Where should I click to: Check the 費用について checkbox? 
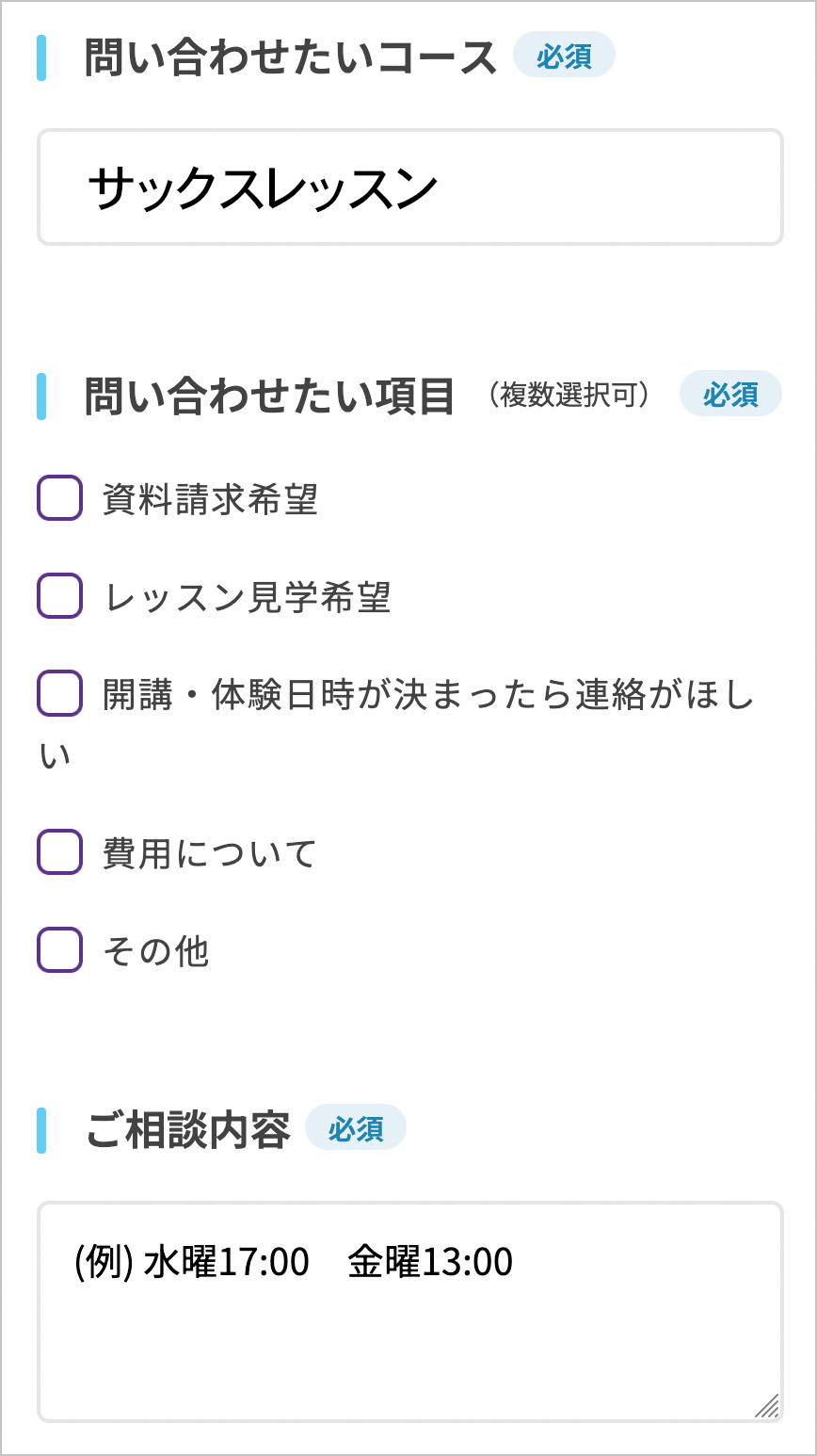click(60, 852)
